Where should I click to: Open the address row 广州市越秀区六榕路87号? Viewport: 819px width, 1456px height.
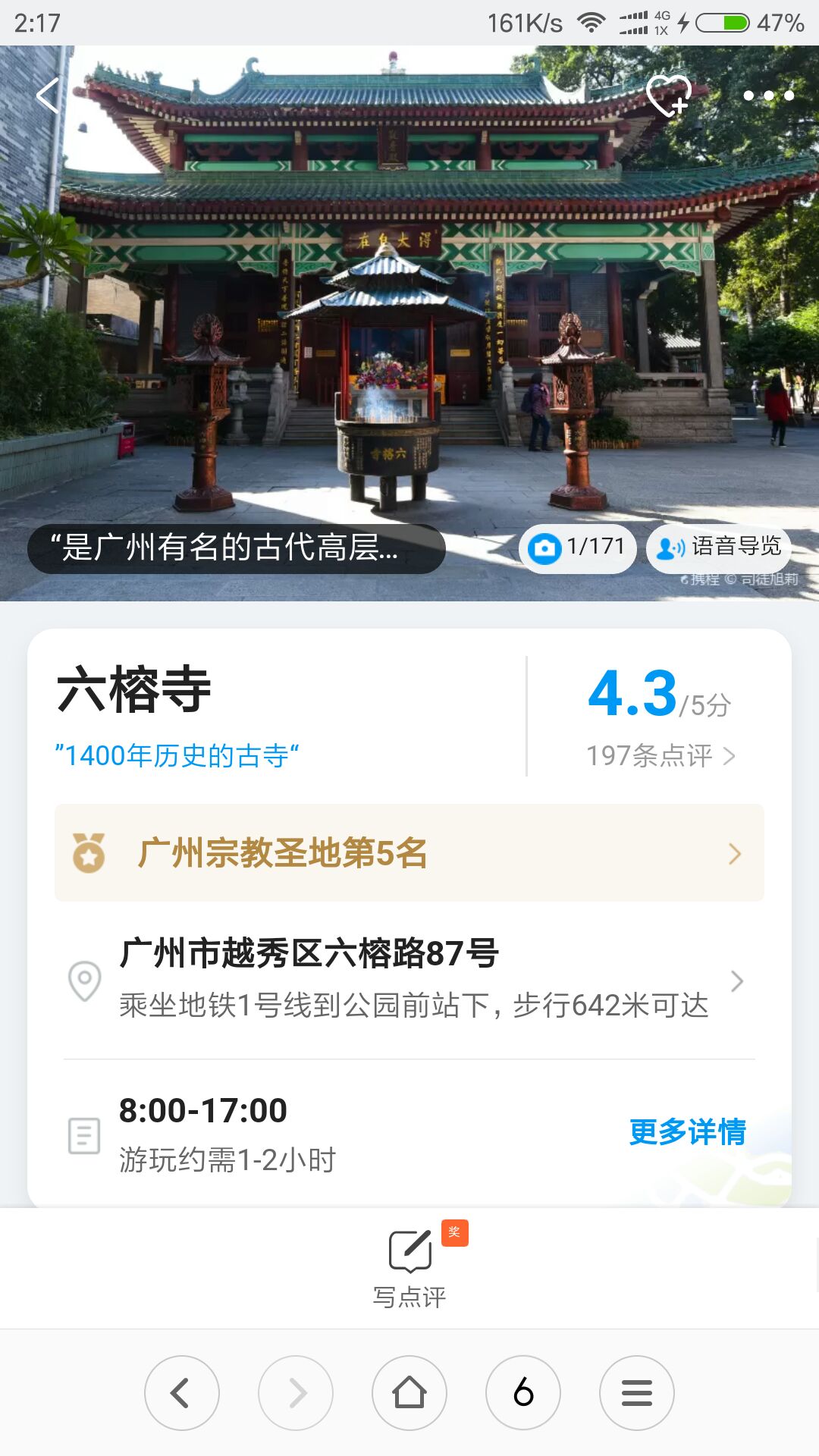[x=409, y=980]
